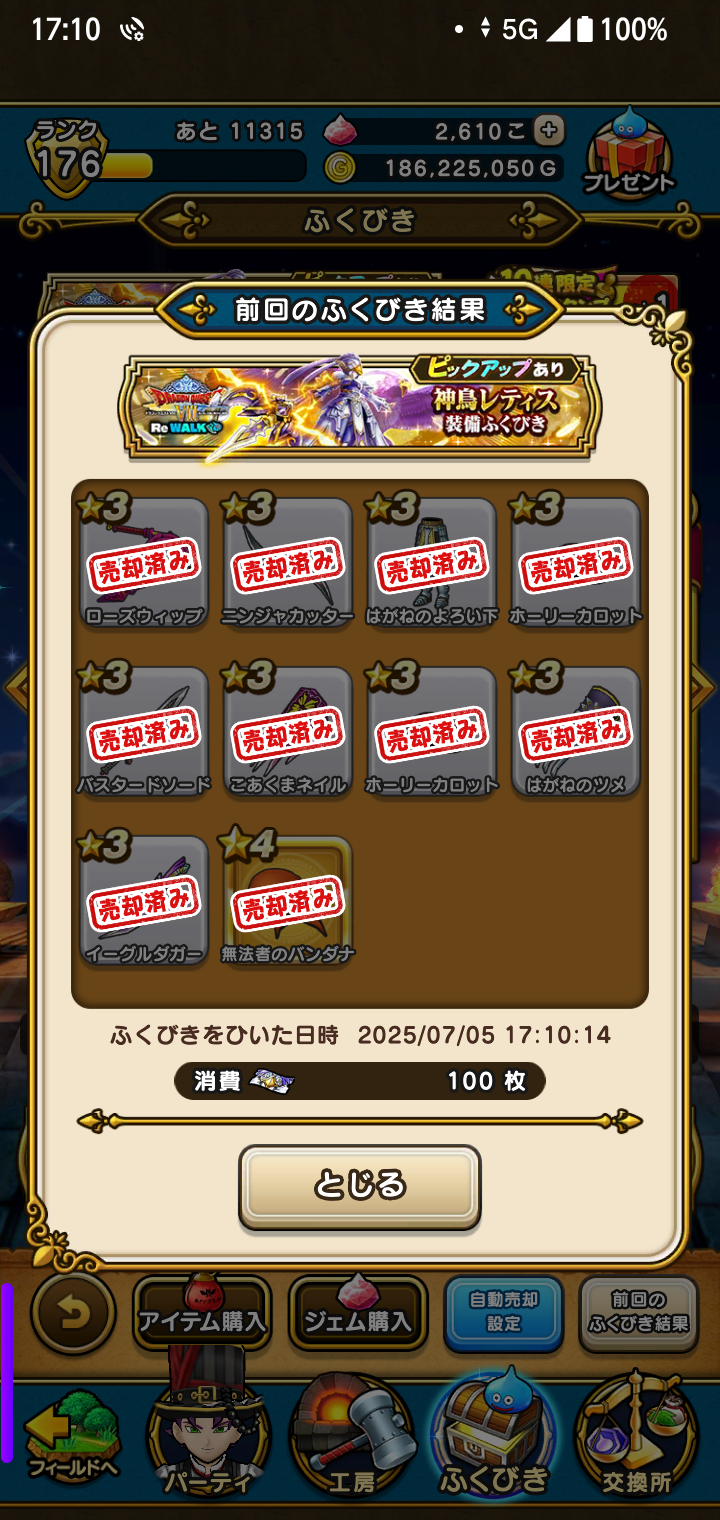Open the 神鳥レティス 装備ふくびき banner
Image resolution: width=720 pixels, height=1520 pixels.
tap(360, 407)
